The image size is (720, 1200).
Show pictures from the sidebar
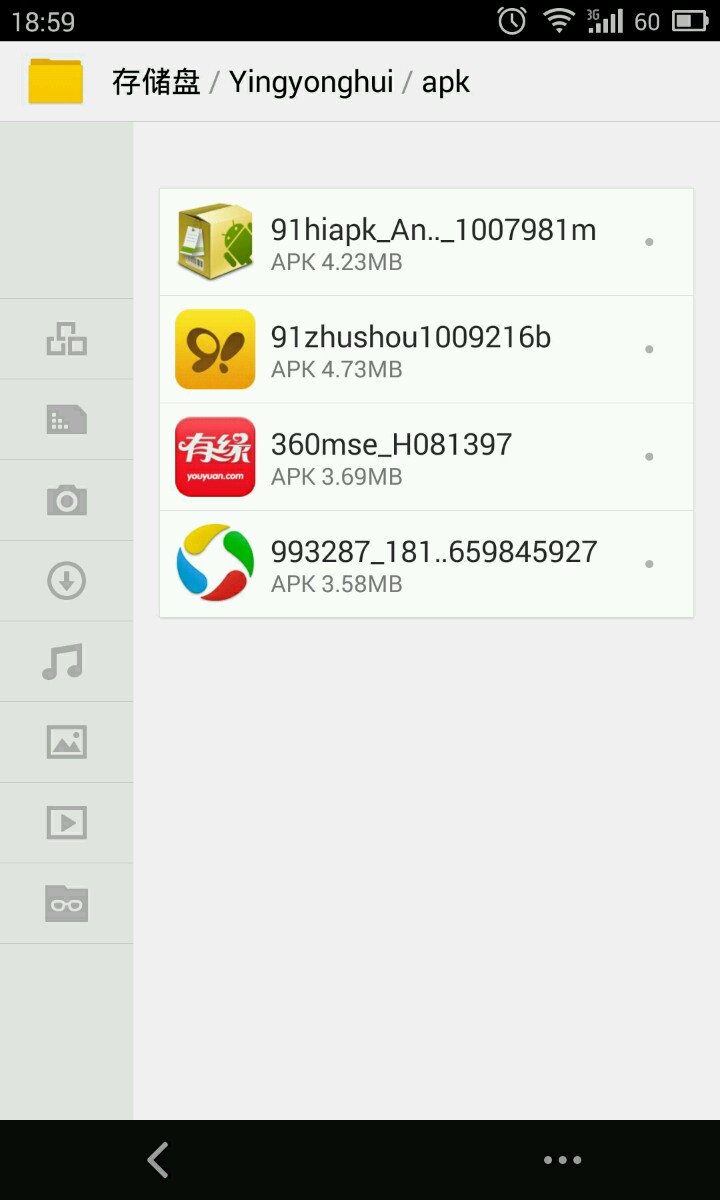[x=66, y=742]
